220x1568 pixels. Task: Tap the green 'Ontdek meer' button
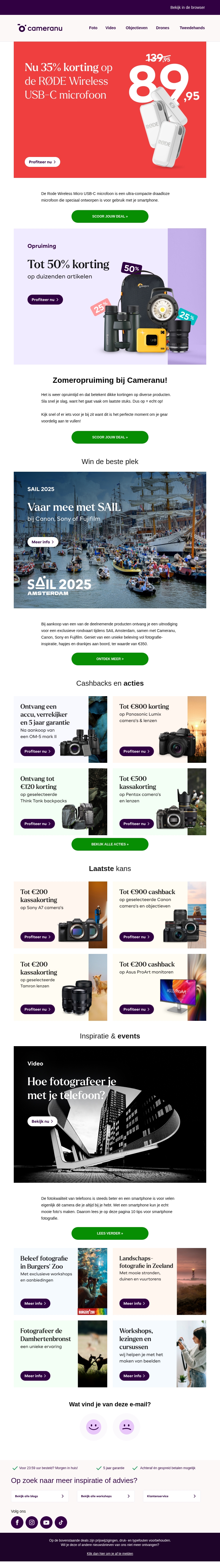click(109, 659)
